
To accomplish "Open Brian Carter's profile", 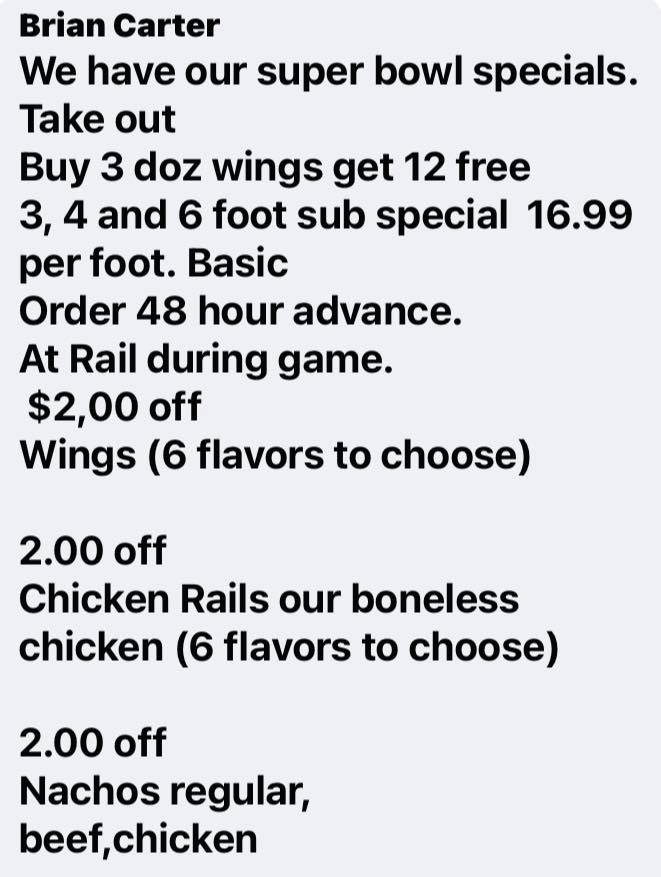I will pos(119,26).
